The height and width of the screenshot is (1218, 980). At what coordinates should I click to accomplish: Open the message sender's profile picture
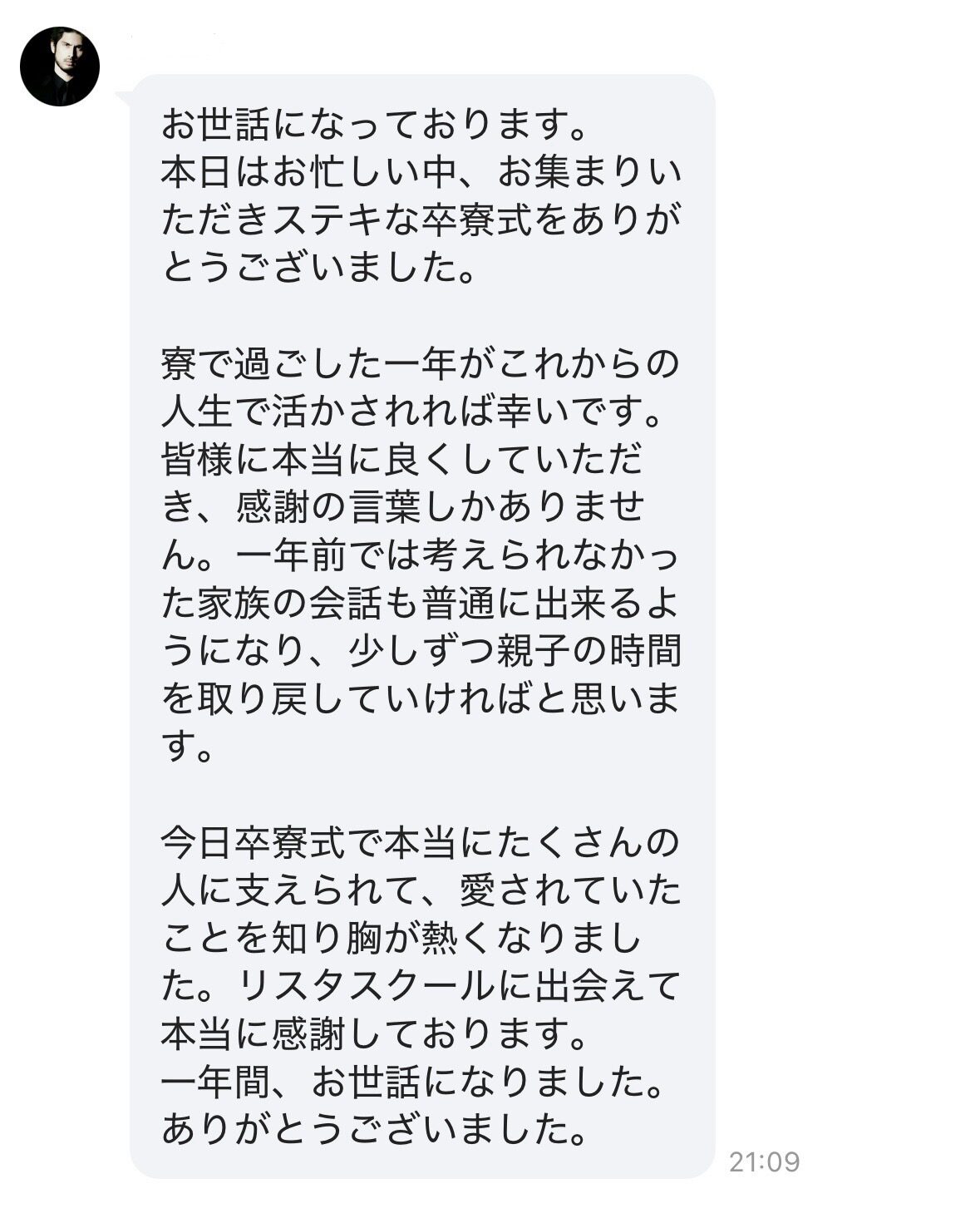point(60,67)
